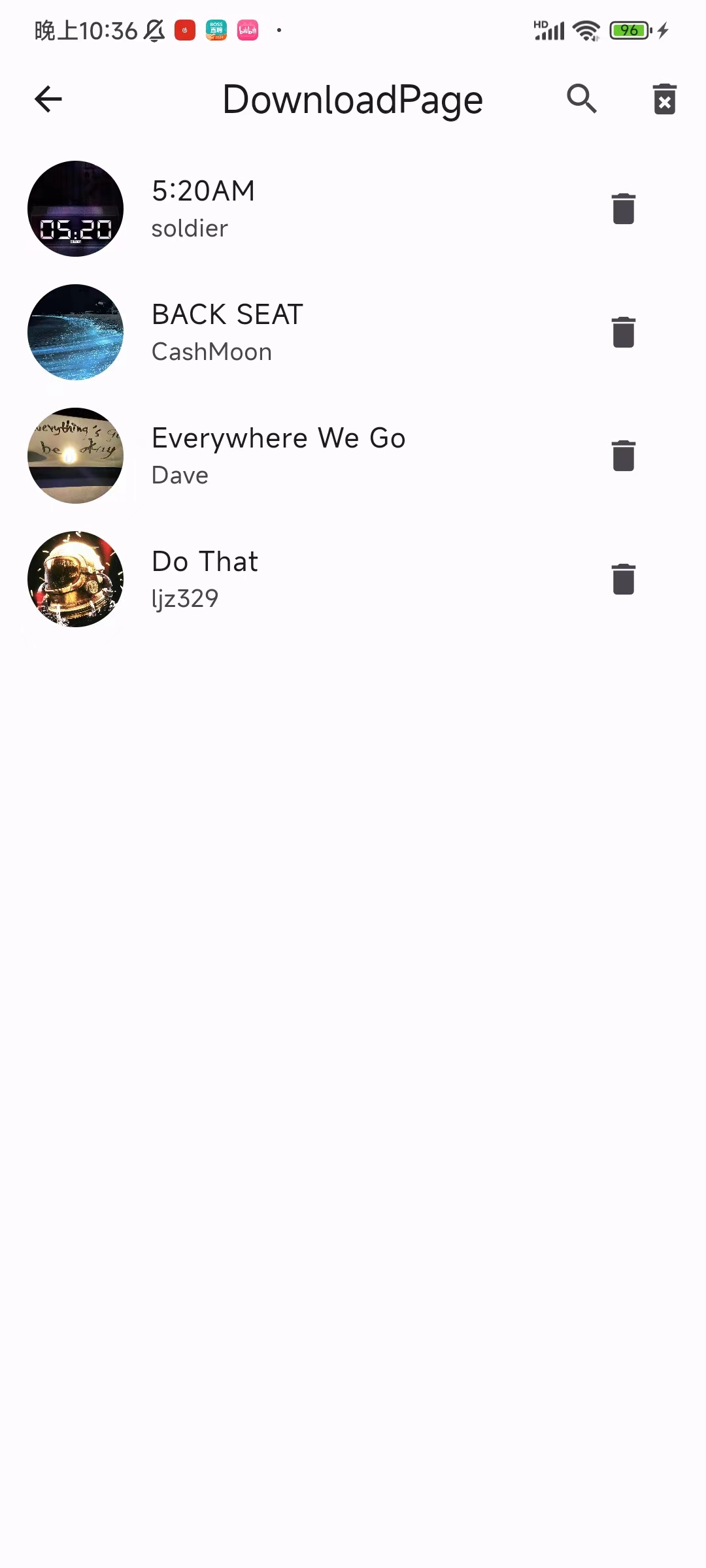Tap the DownloadPage title
Viewport: 706px width, 1568px height.
coord(352,99)
